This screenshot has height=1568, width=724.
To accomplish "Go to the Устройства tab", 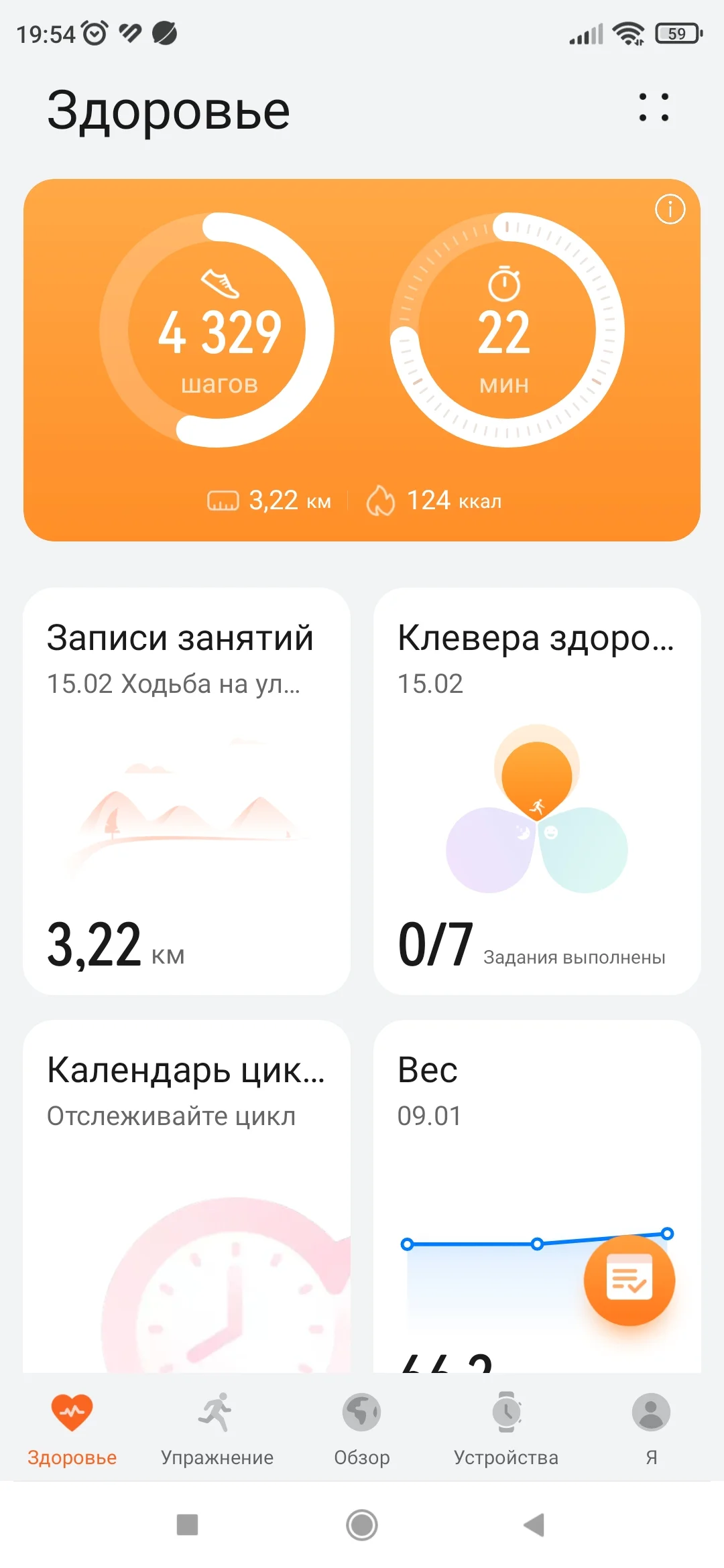I will (x=506, y=1427).
